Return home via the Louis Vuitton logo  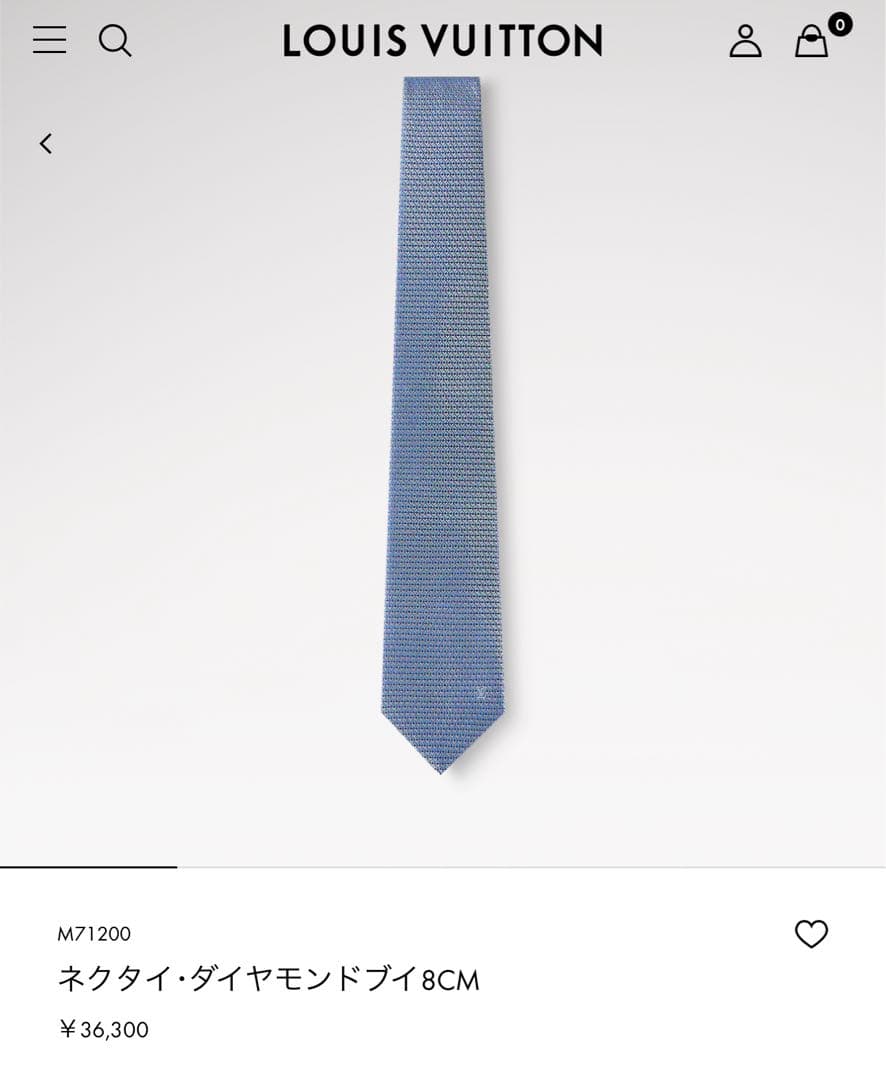click(442, 40)
